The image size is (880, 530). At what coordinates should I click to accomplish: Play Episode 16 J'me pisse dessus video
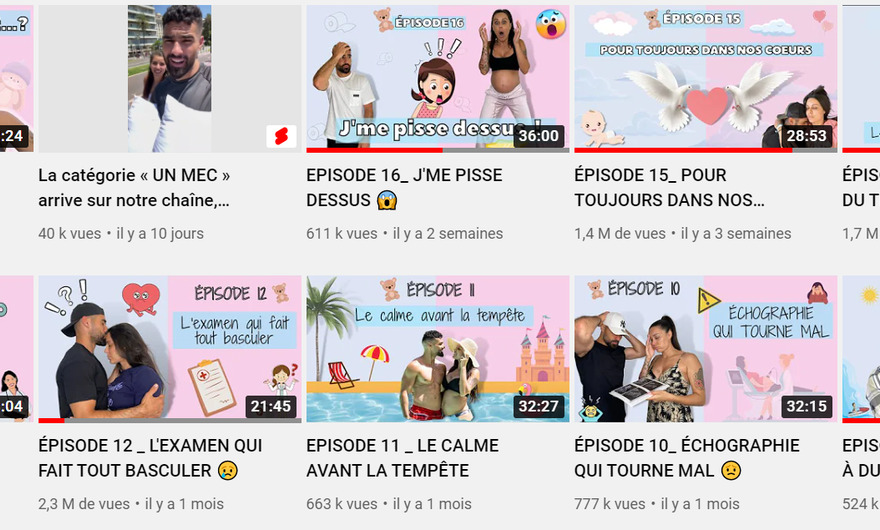point(437,79)
